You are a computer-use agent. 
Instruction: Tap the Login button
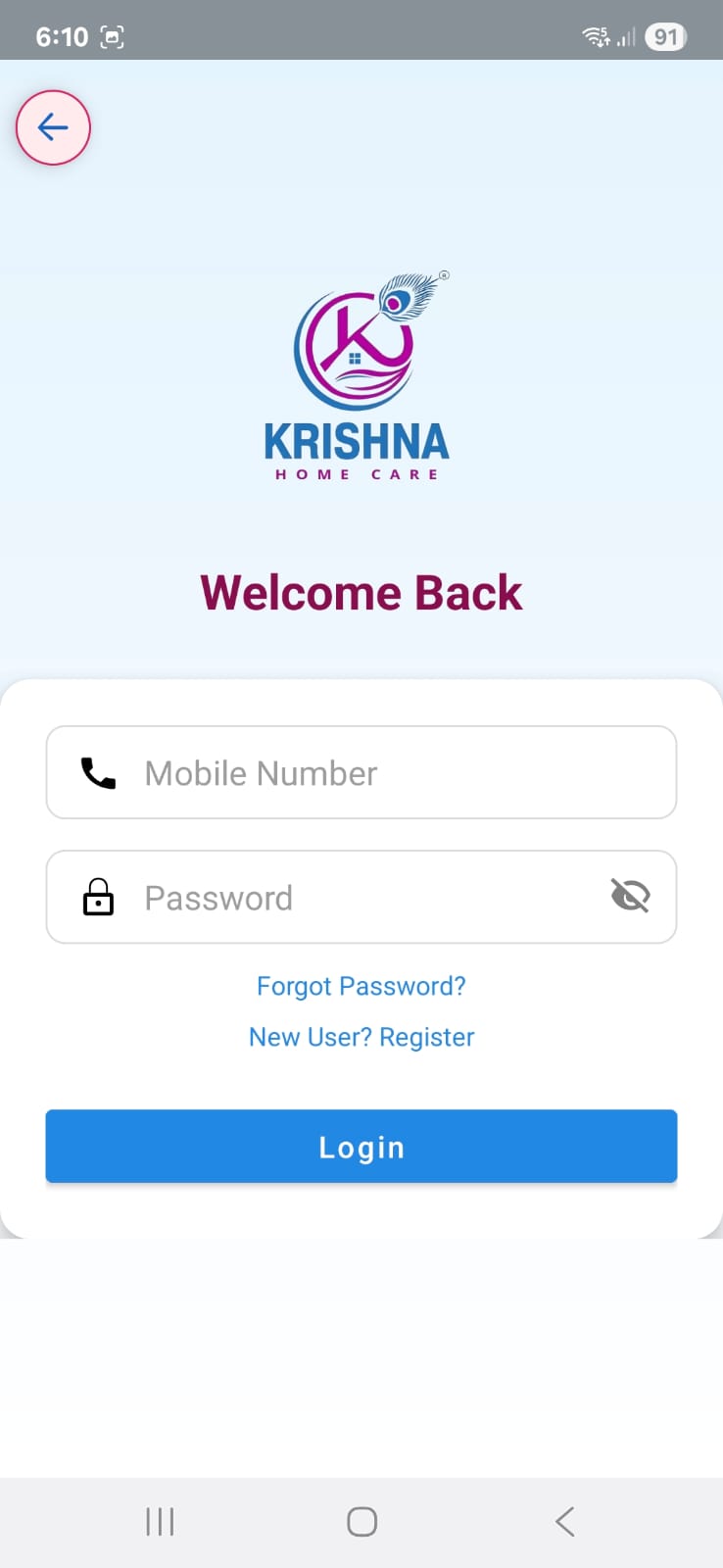pos(361,1147)
